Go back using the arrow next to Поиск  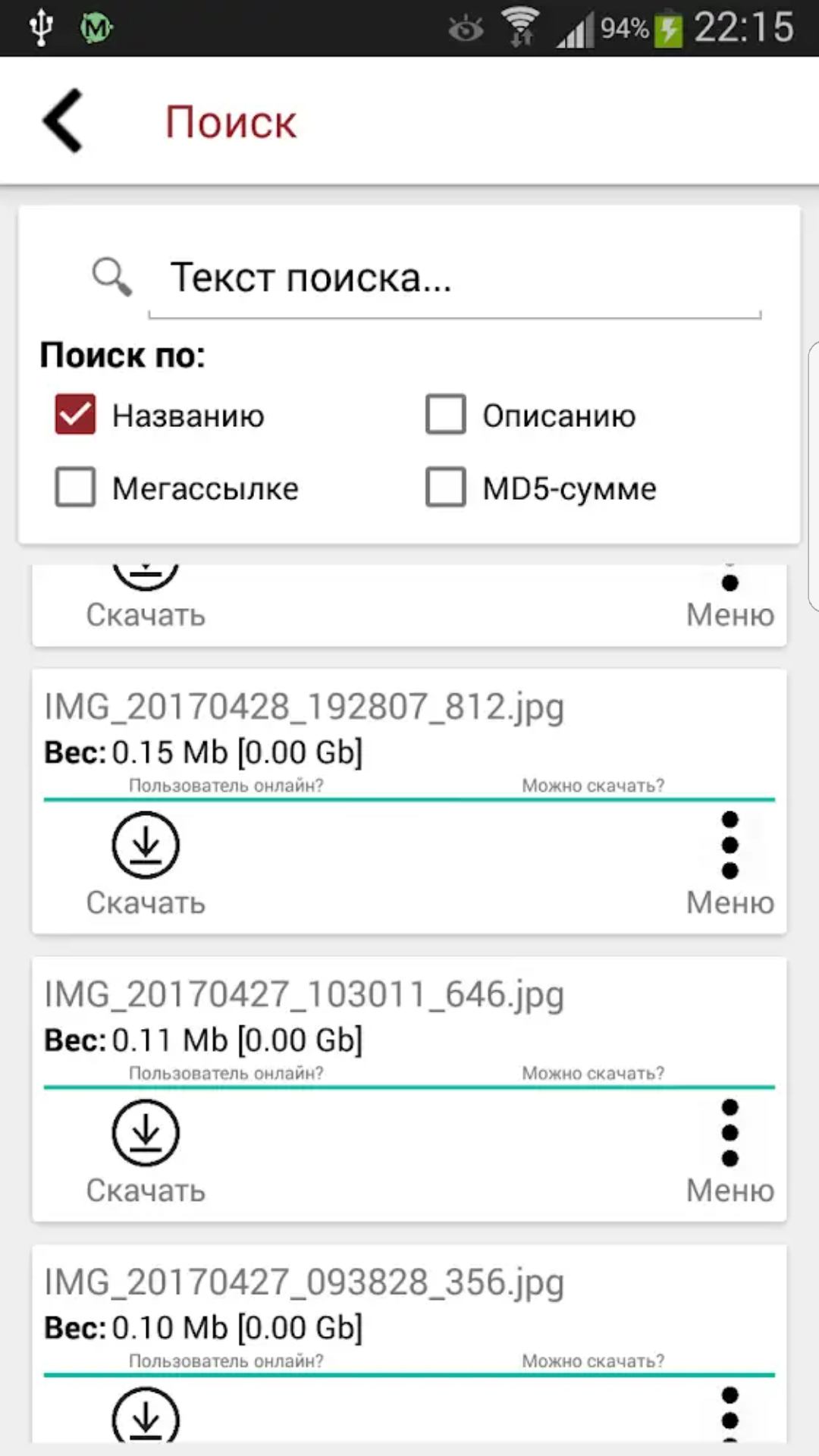[x=62, y=121]
